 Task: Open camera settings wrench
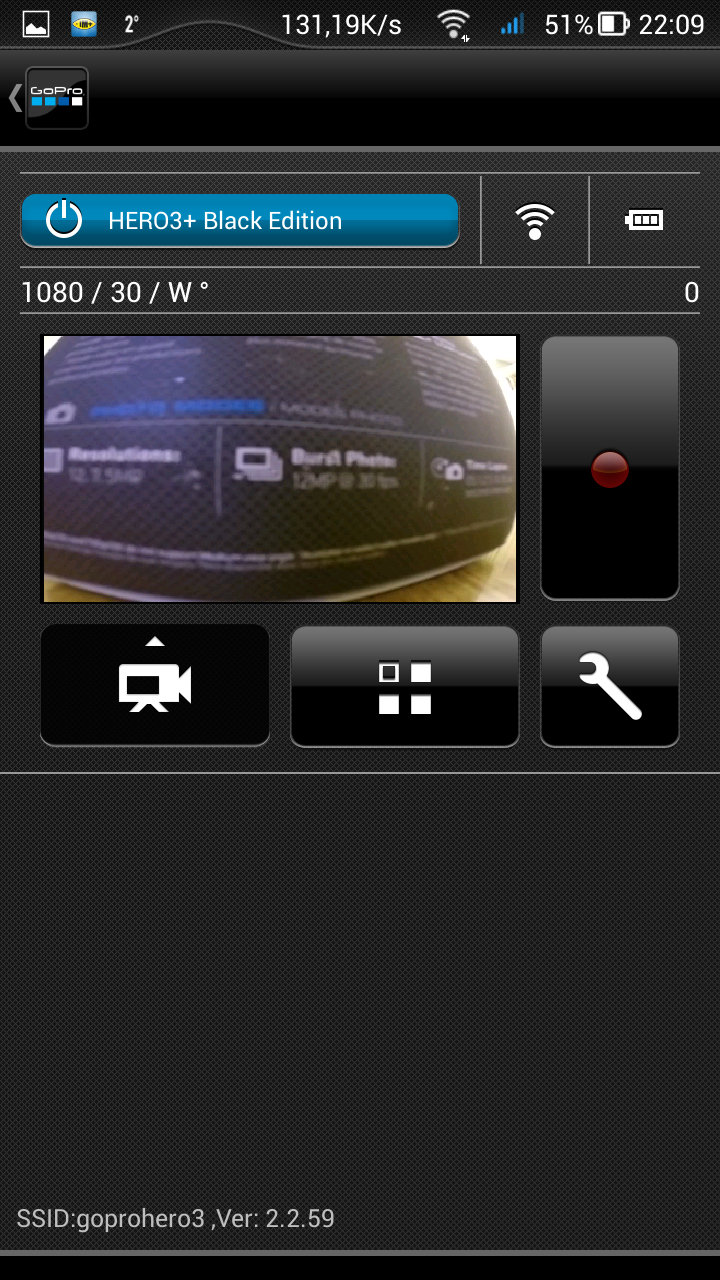[x=609, y=687]
